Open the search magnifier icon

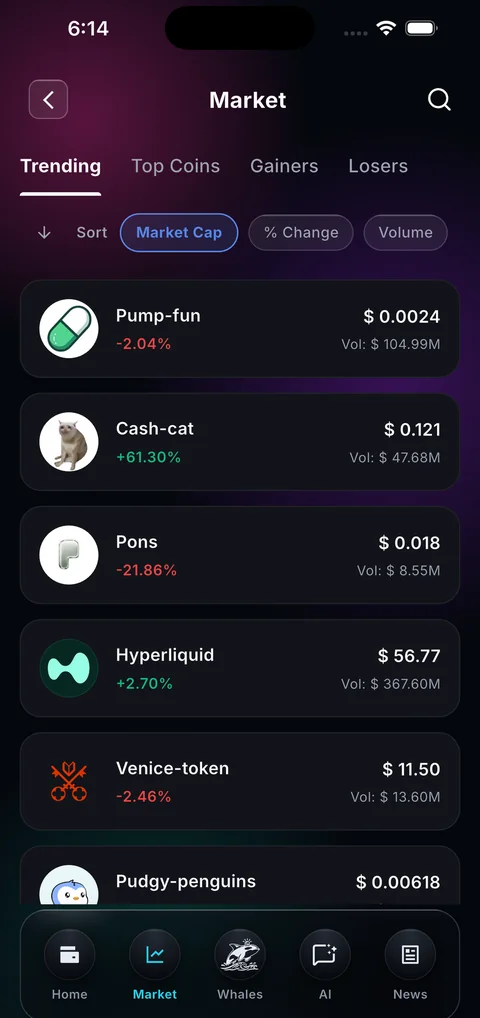tap(439, 99)
